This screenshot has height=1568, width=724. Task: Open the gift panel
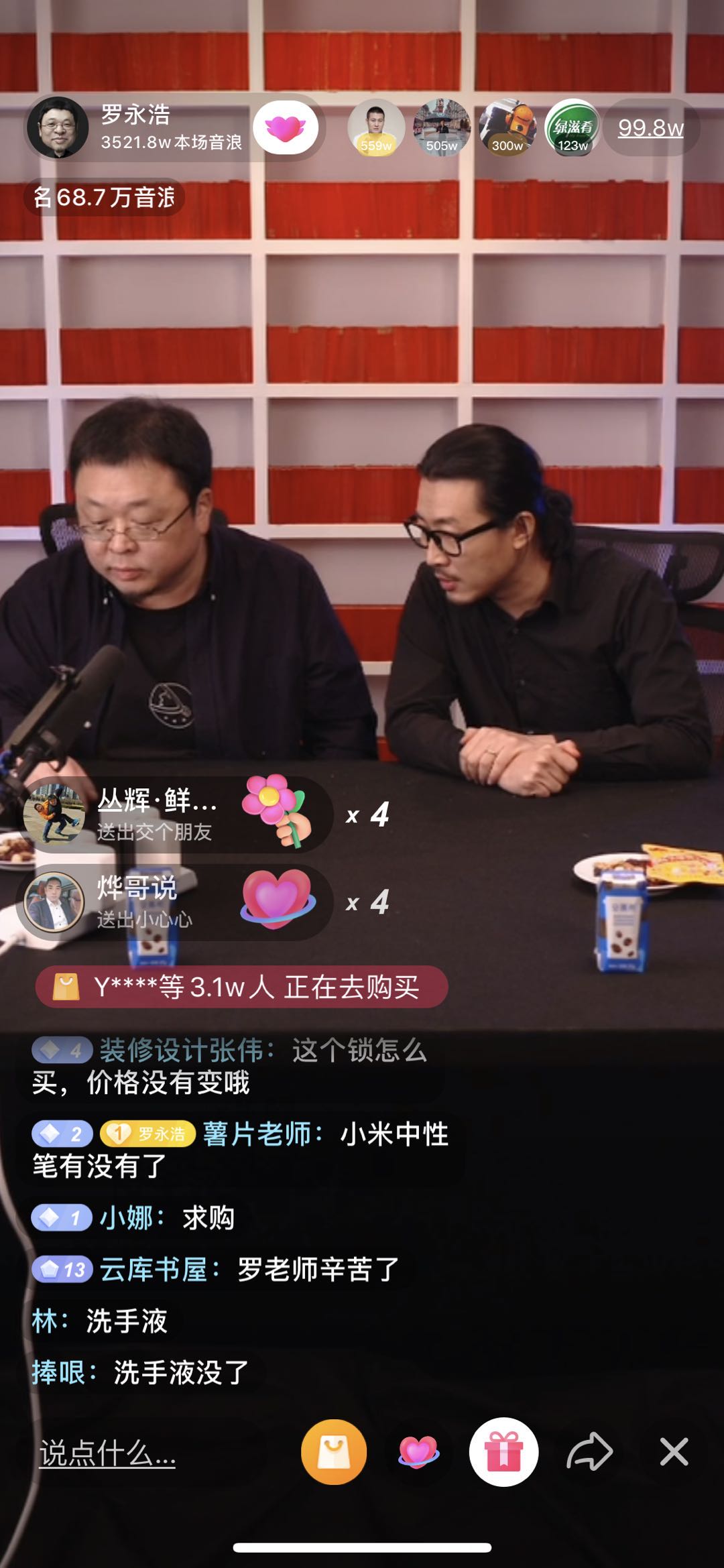click(x=503, y=1453)
